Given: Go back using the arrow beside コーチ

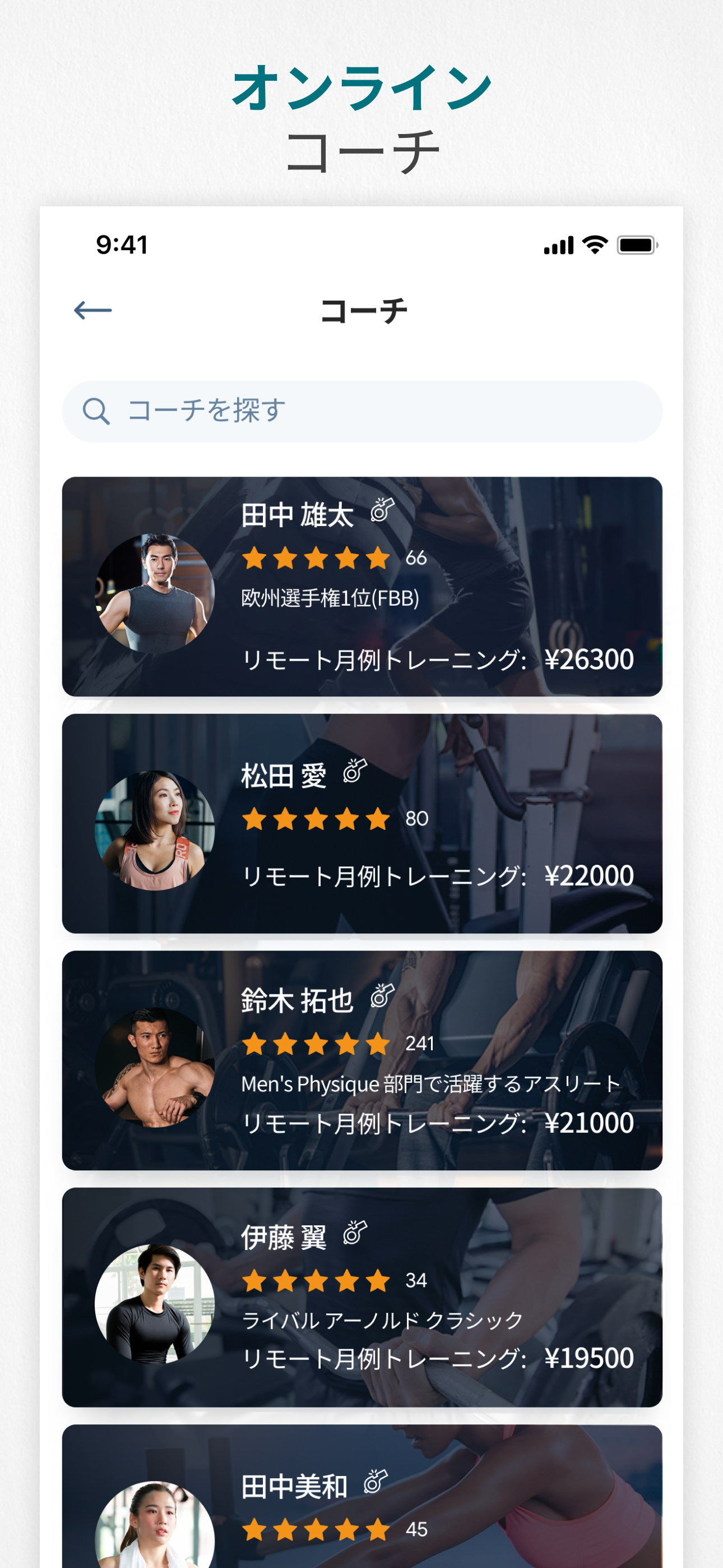Looking at the screenshot, I should pos(92,311).
